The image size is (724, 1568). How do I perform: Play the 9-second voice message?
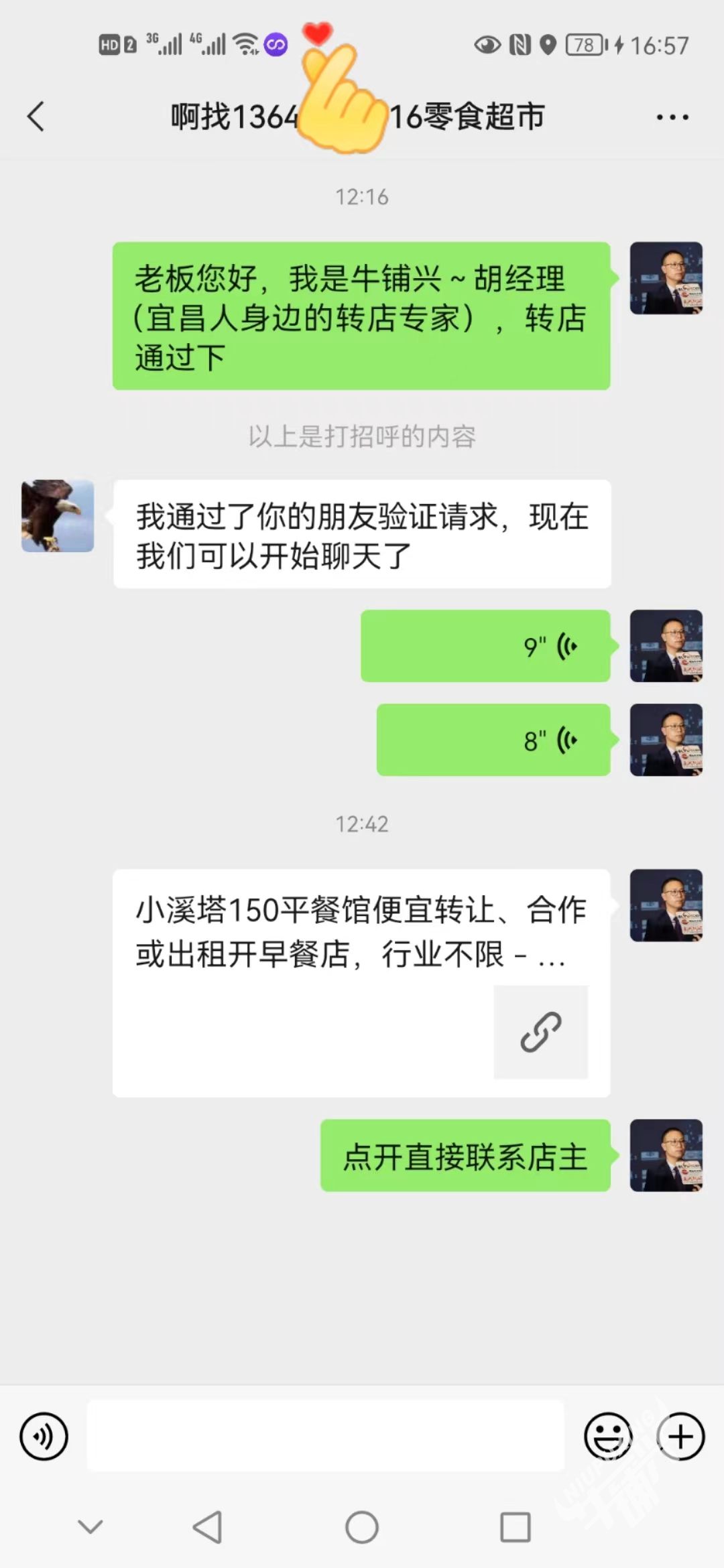click(x=485, y=646)
